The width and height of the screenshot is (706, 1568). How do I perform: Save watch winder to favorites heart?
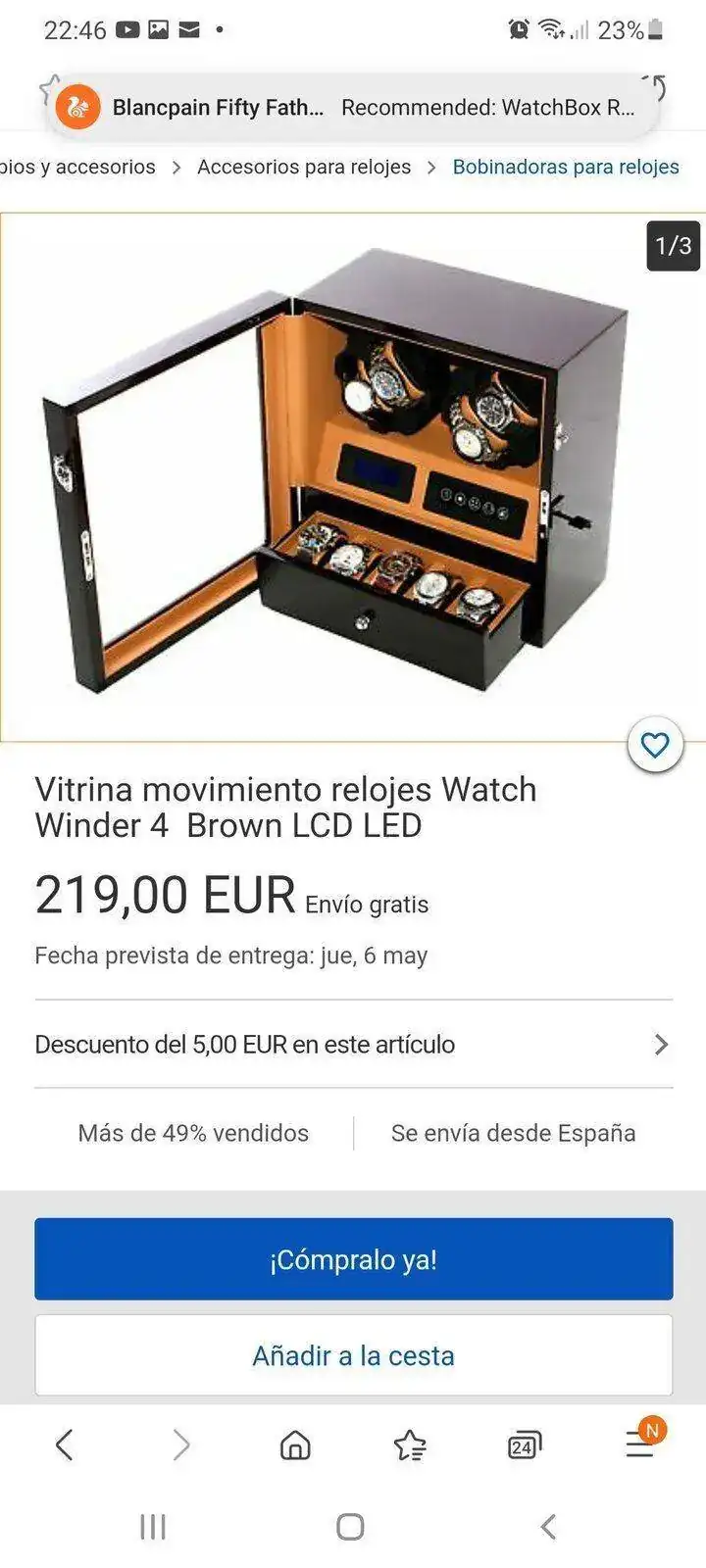pos(655,746)
